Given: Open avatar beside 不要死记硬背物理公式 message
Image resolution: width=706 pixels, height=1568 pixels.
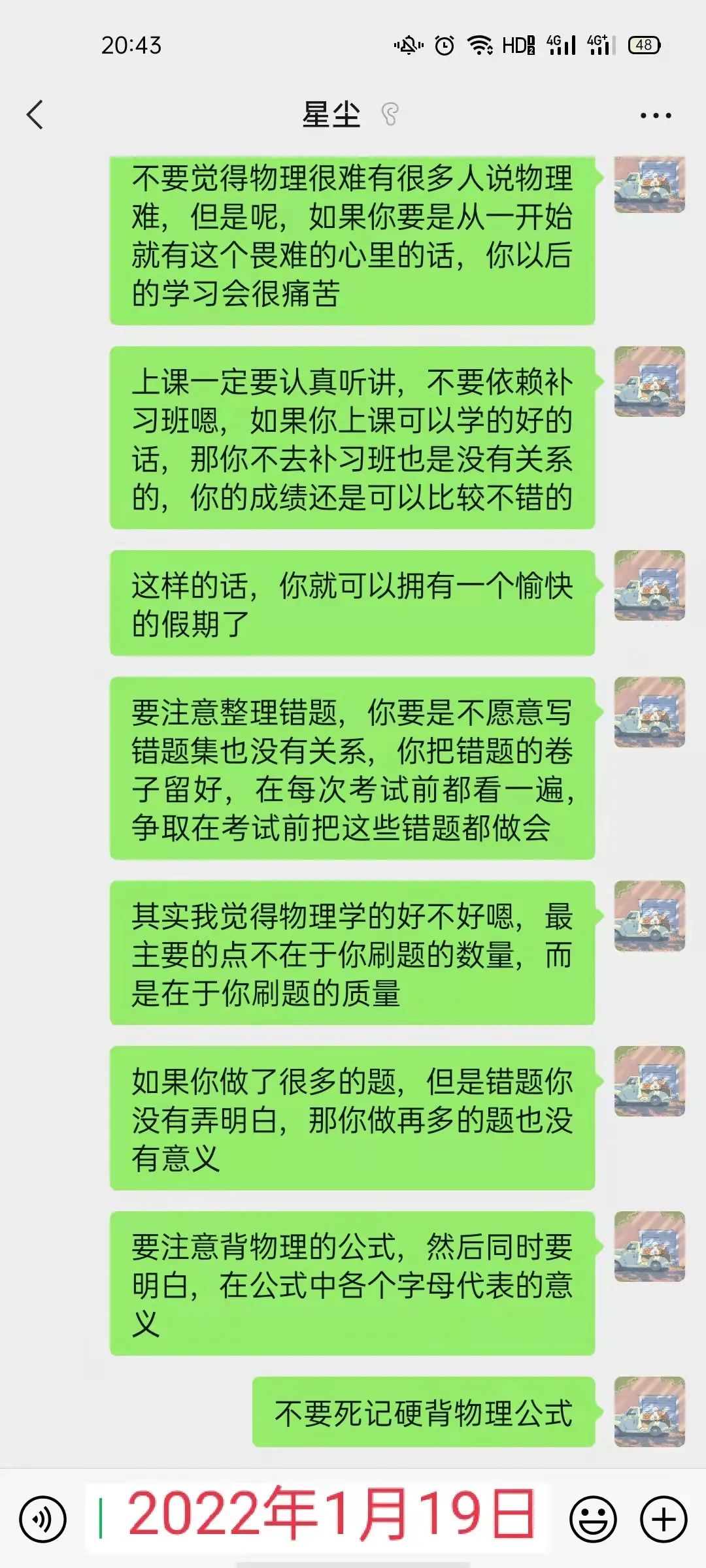Looking at the screenshot, I should 649,1412.
